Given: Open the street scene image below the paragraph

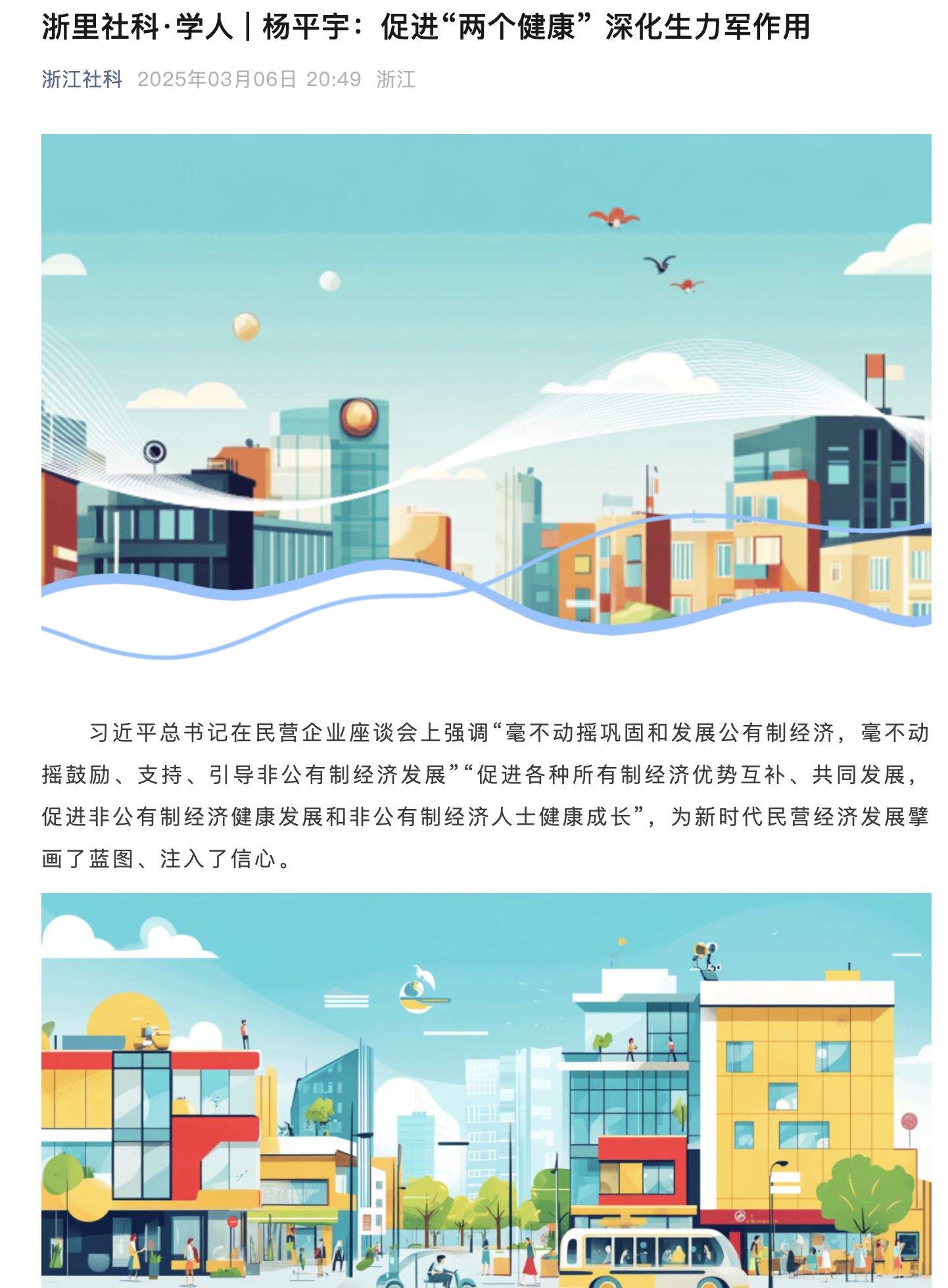Looking at the screenshot, I should pos(486,1091).
